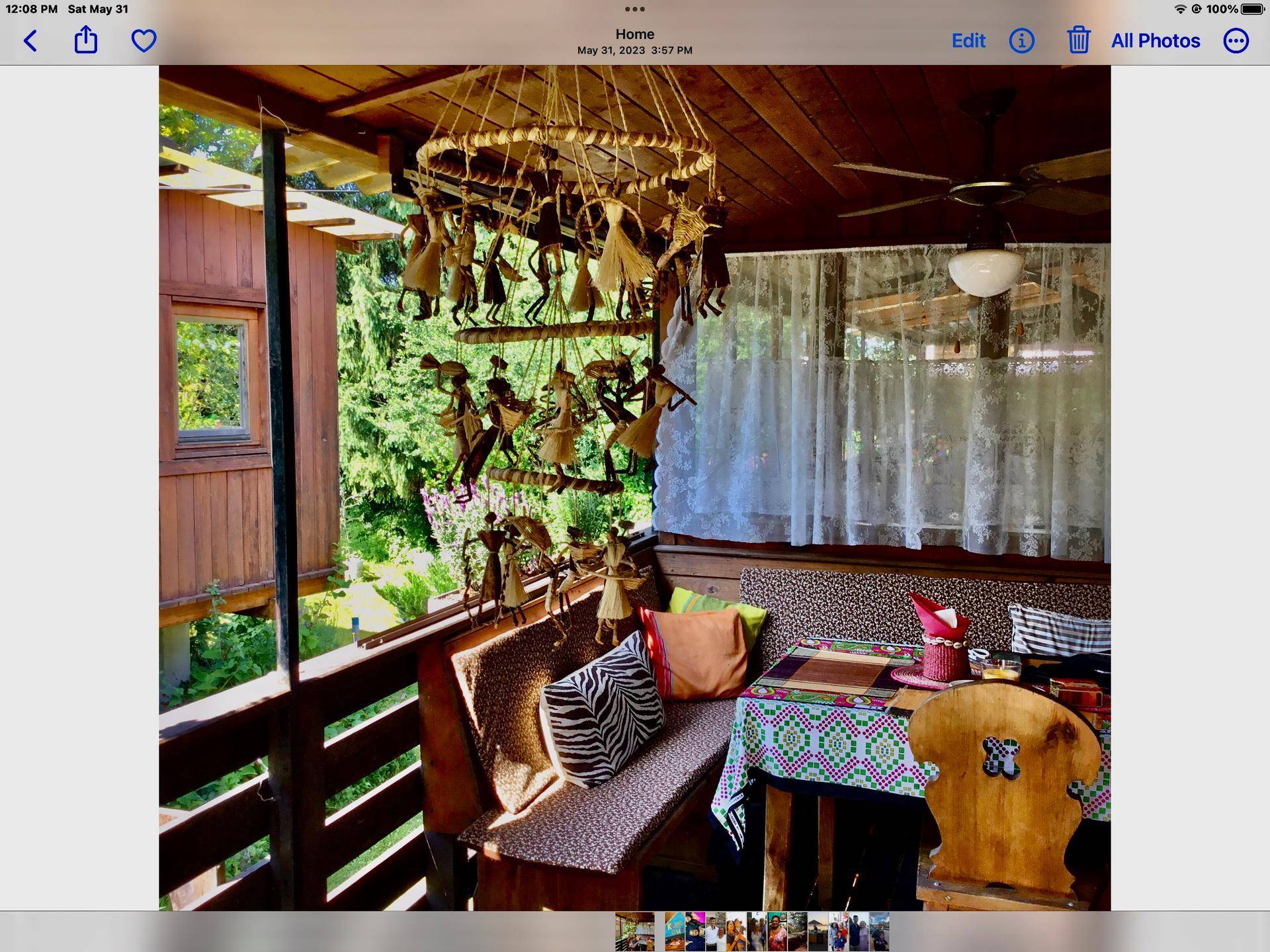Select the first thumbnail after the current photo
The height and width of the screenshot is (952, 1270).
pyautogui.click(x=675, y=931)
